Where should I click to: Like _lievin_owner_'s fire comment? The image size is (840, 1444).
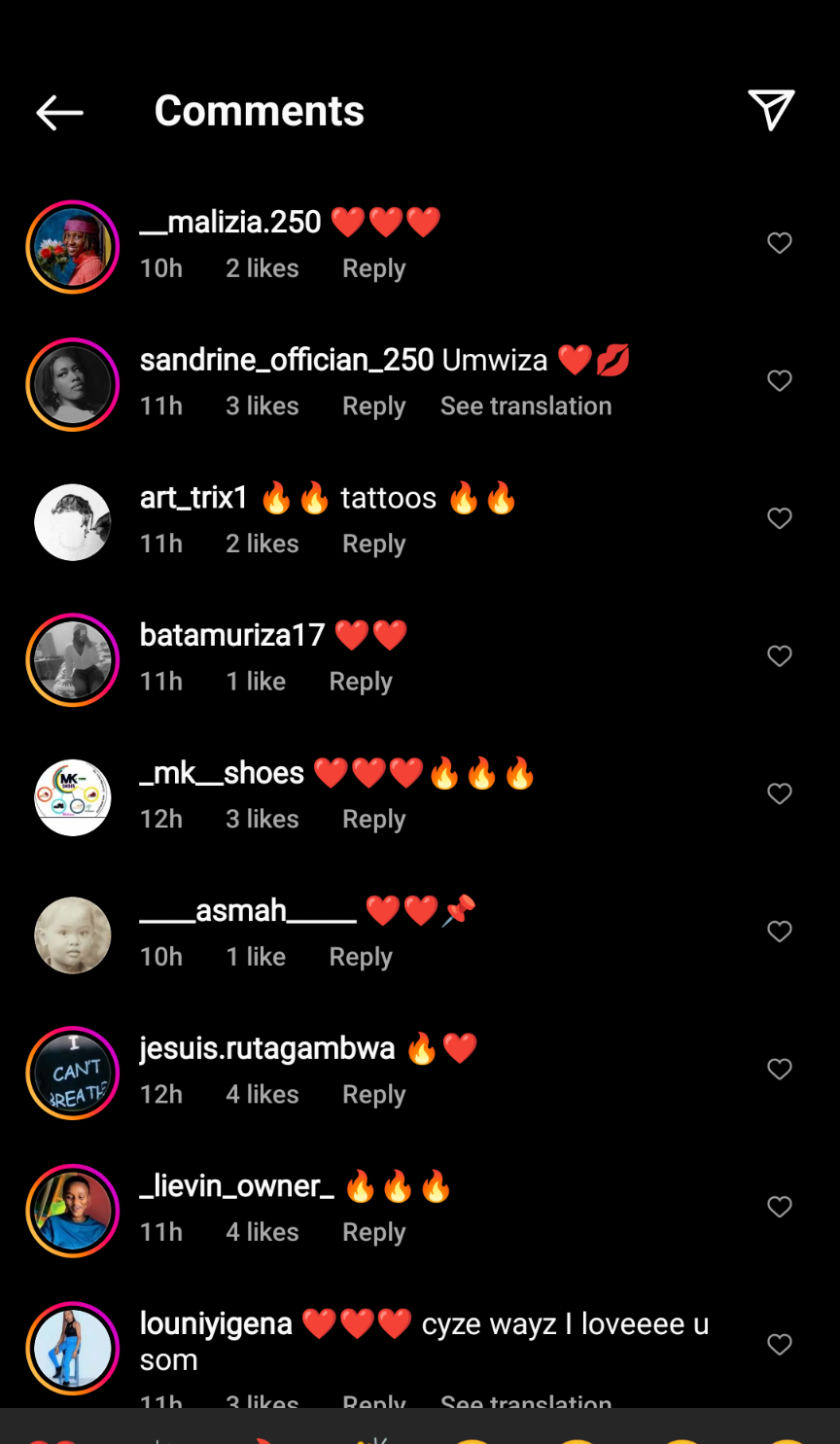click(780, 1207)
